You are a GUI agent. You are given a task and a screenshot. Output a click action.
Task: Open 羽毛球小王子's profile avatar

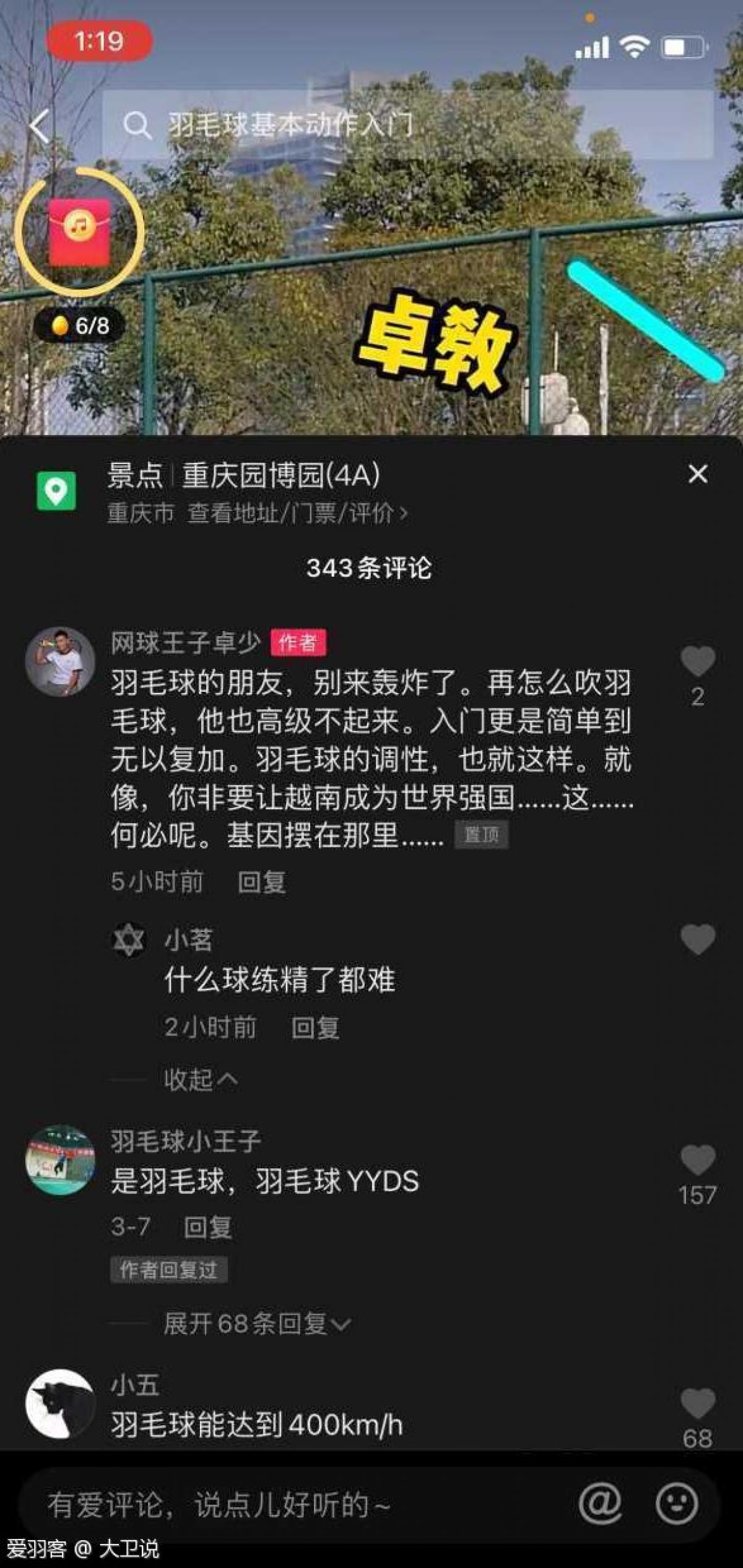(60, 1159)
